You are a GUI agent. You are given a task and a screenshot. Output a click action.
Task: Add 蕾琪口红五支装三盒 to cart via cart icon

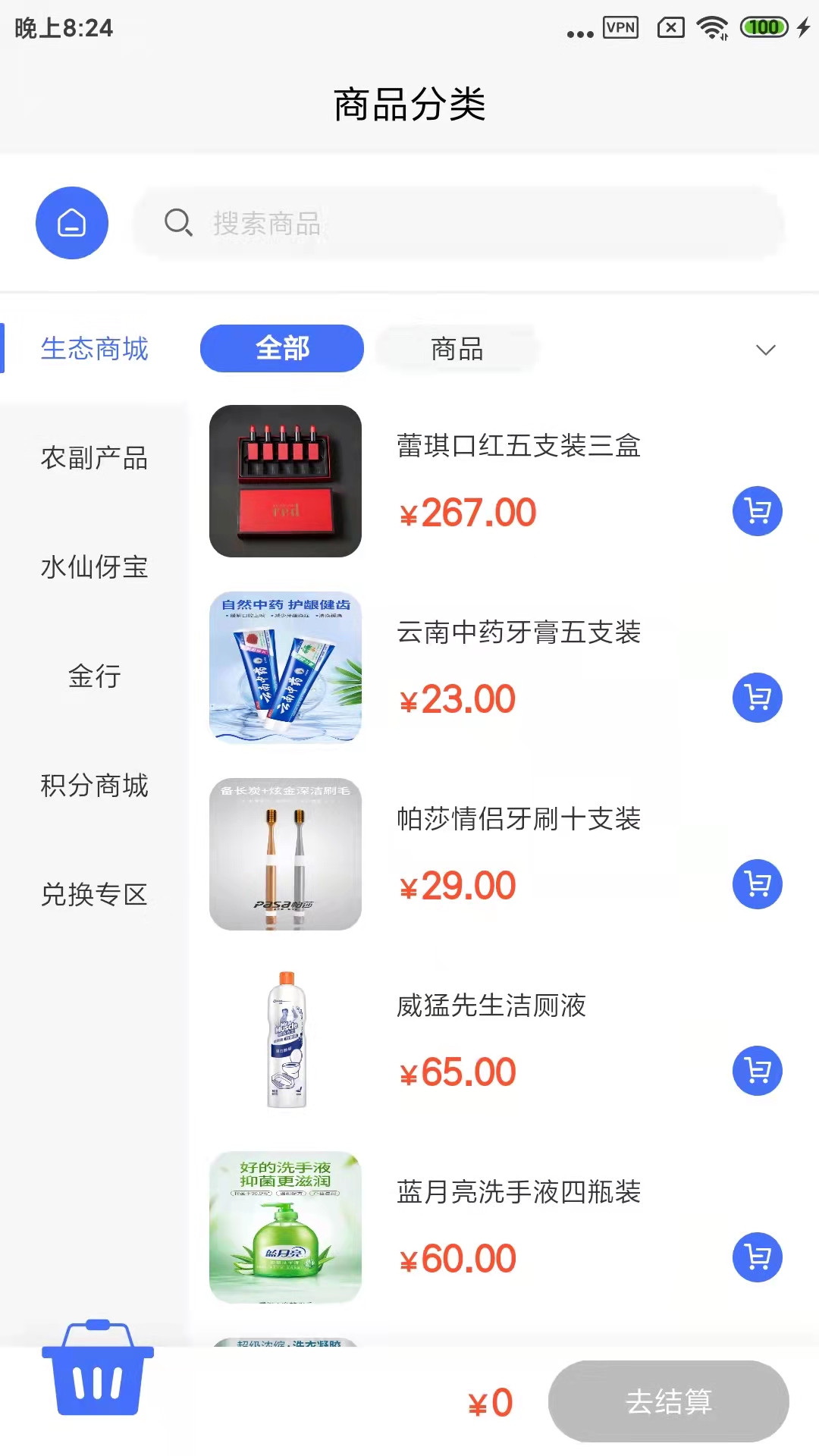point(756,511)
